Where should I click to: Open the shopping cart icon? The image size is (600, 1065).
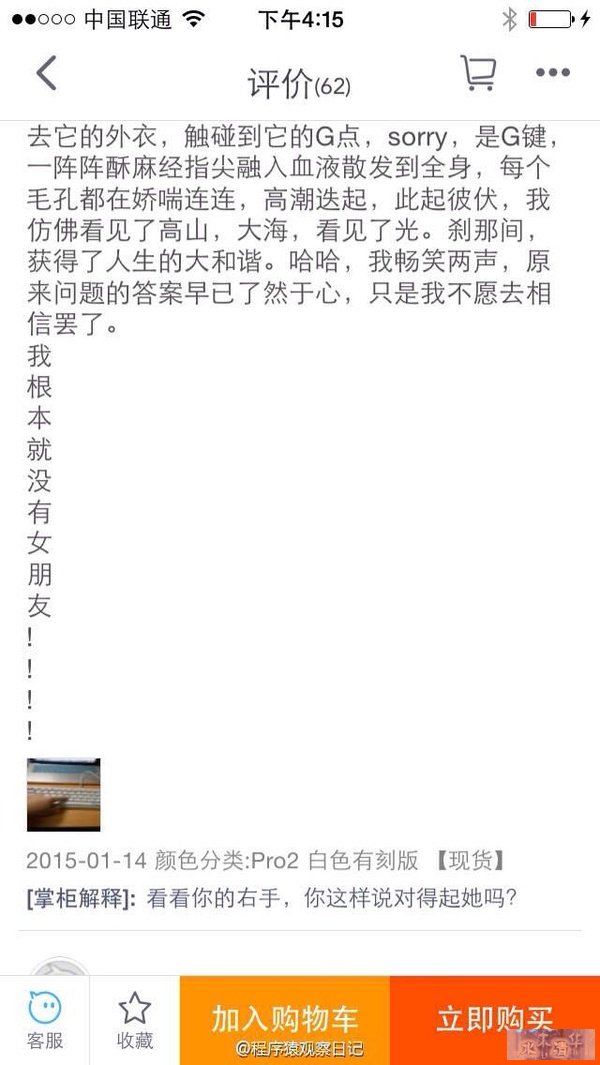(x=478, y=74)
